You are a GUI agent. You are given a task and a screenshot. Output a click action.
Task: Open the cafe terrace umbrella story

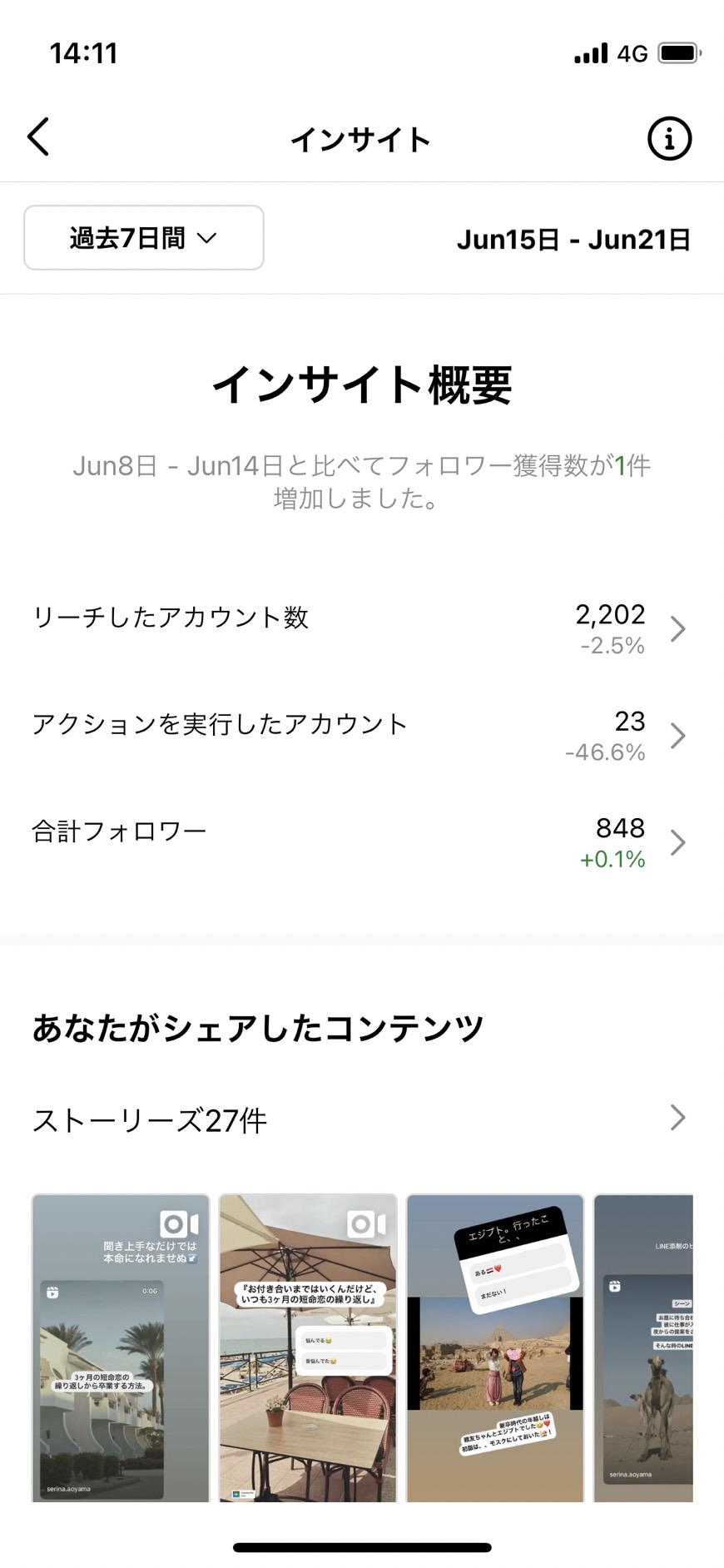pyautogui.click(x=308, y=1348)
